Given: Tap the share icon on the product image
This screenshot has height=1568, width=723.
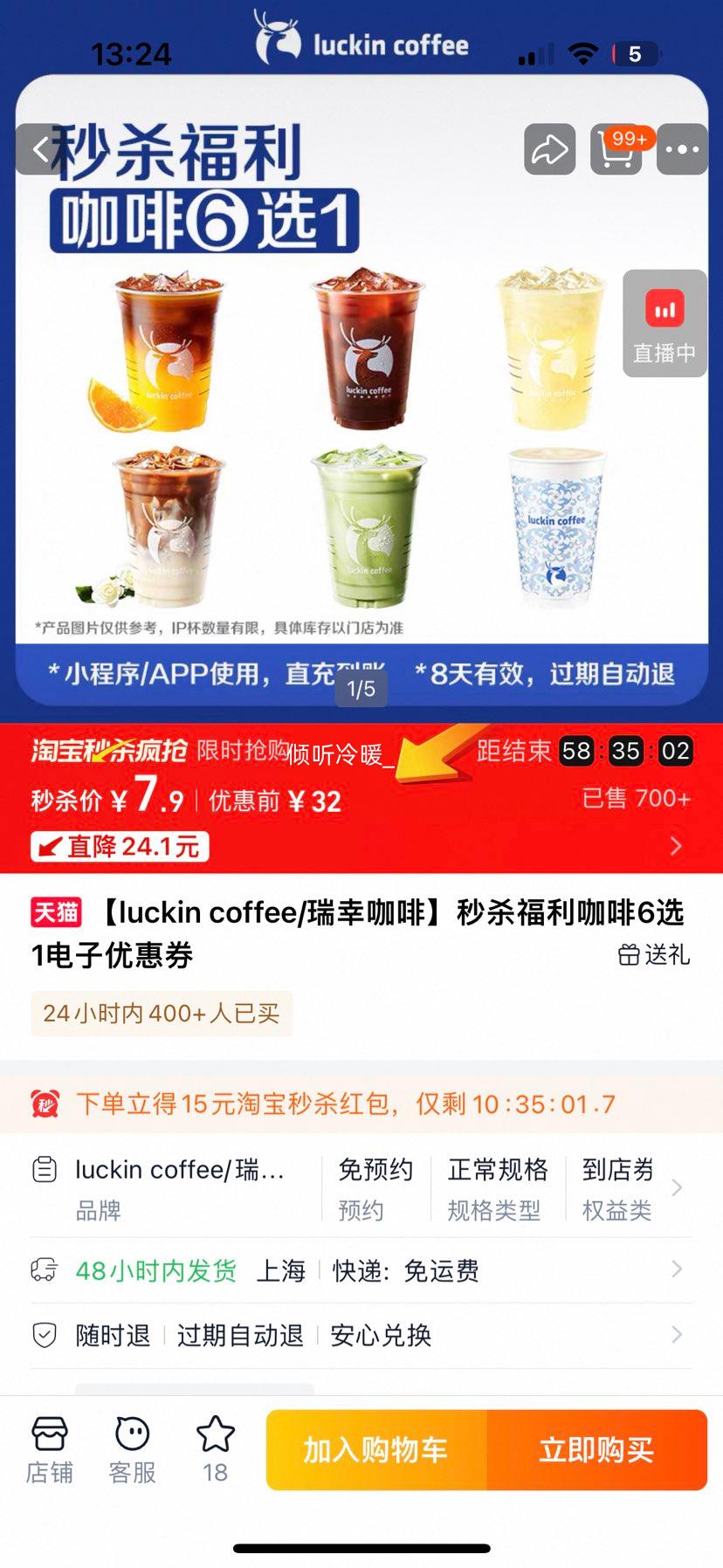Looking at the screenshot, I should 548,149.
